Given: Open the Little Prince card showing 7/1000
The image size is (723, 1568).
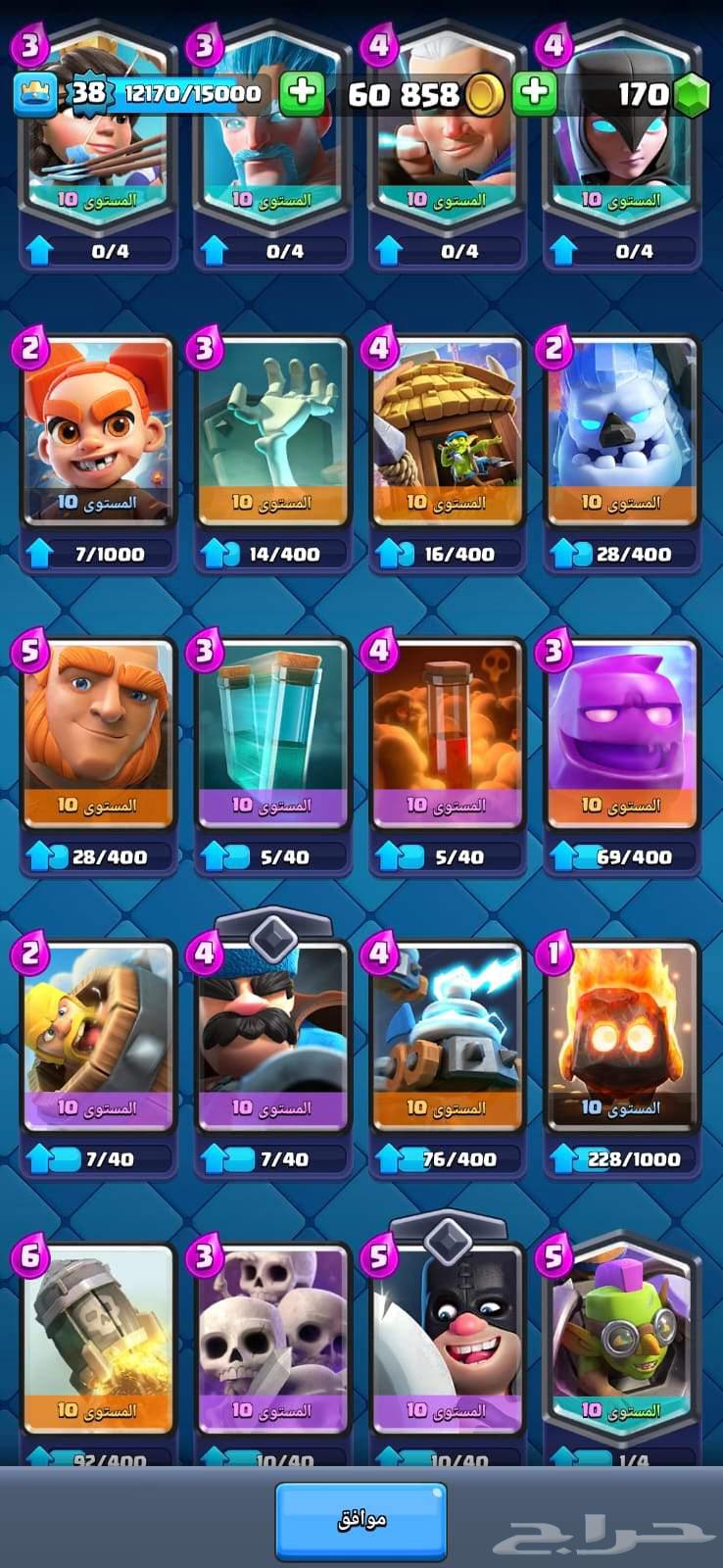Looking at the screenshot, I should coord(97,432).
